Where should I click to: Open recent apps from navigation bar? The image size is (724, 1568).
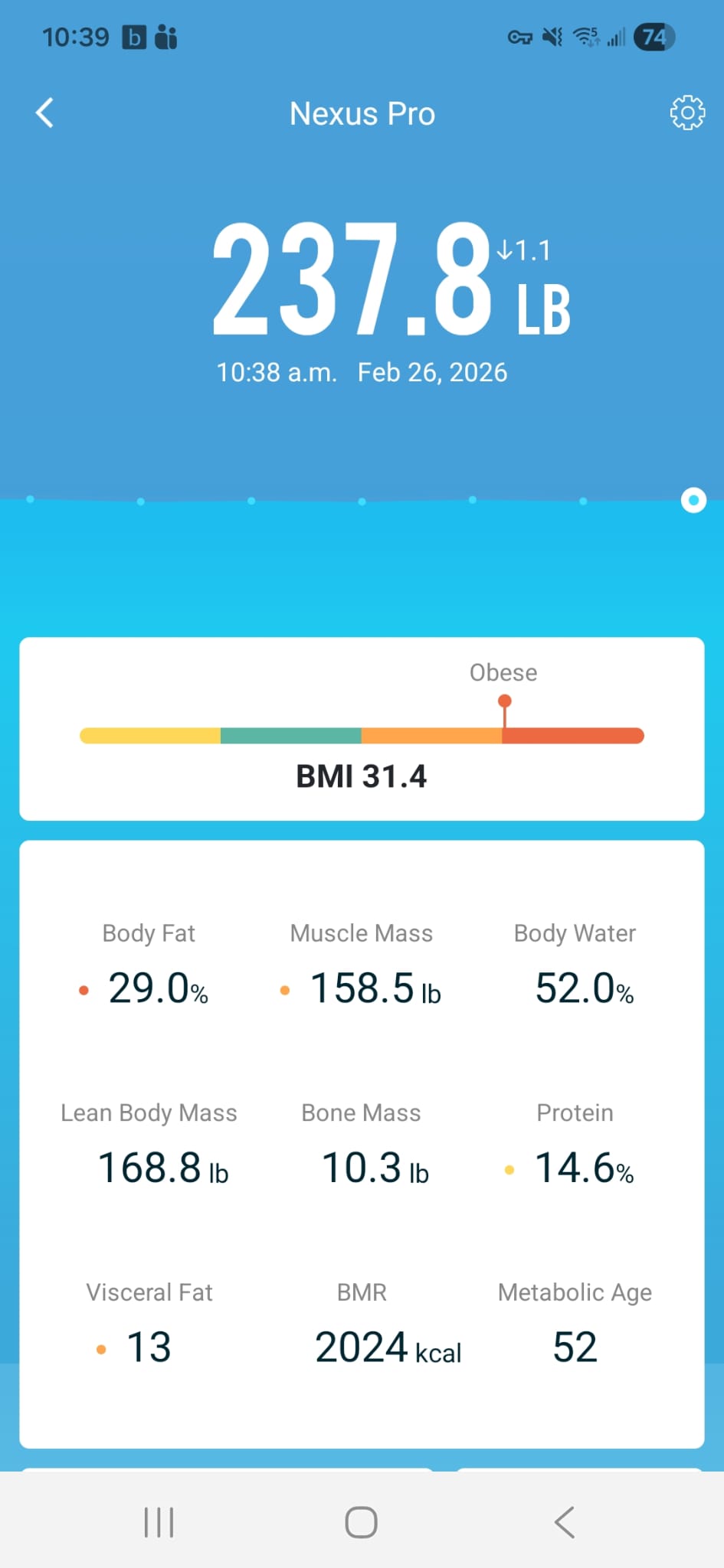(x=159, y=1522)
